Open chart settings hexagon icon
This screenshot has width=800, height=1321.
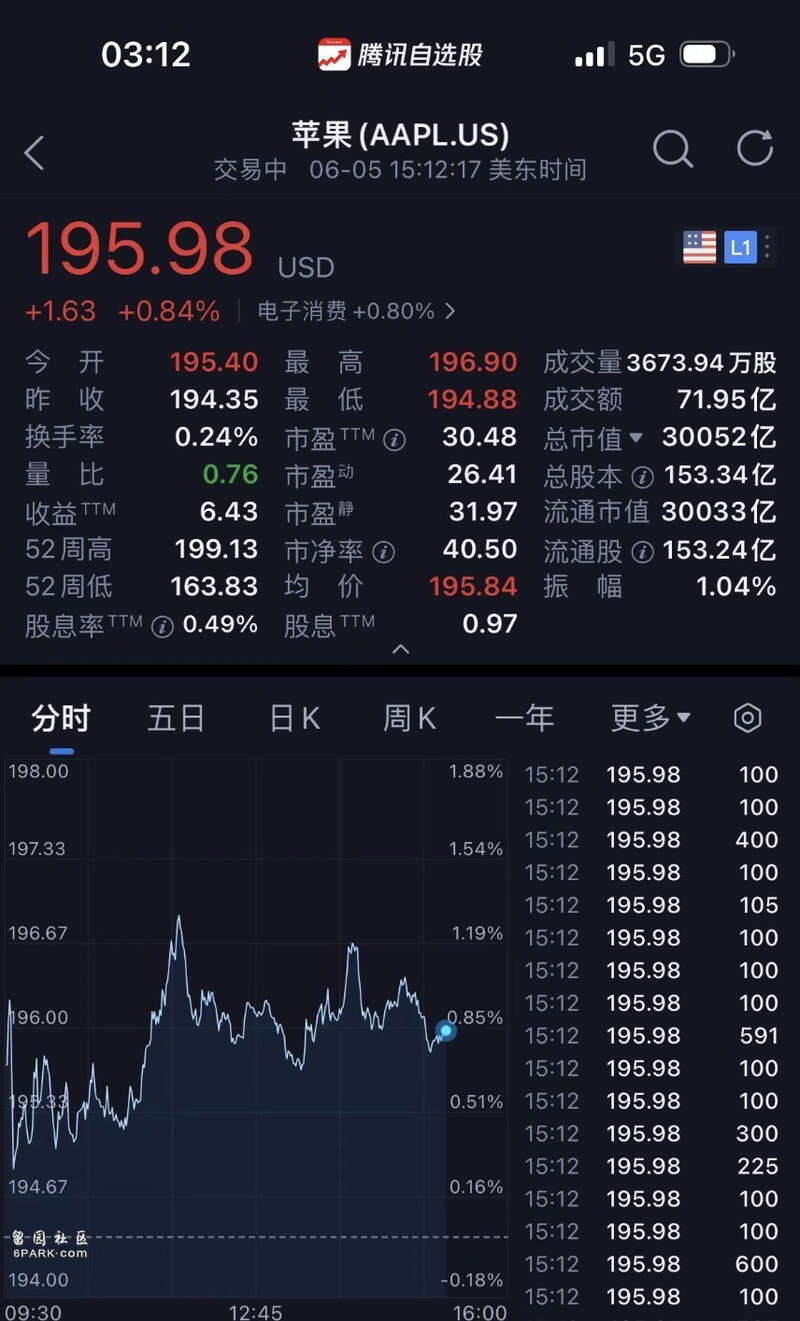[748, 718]
